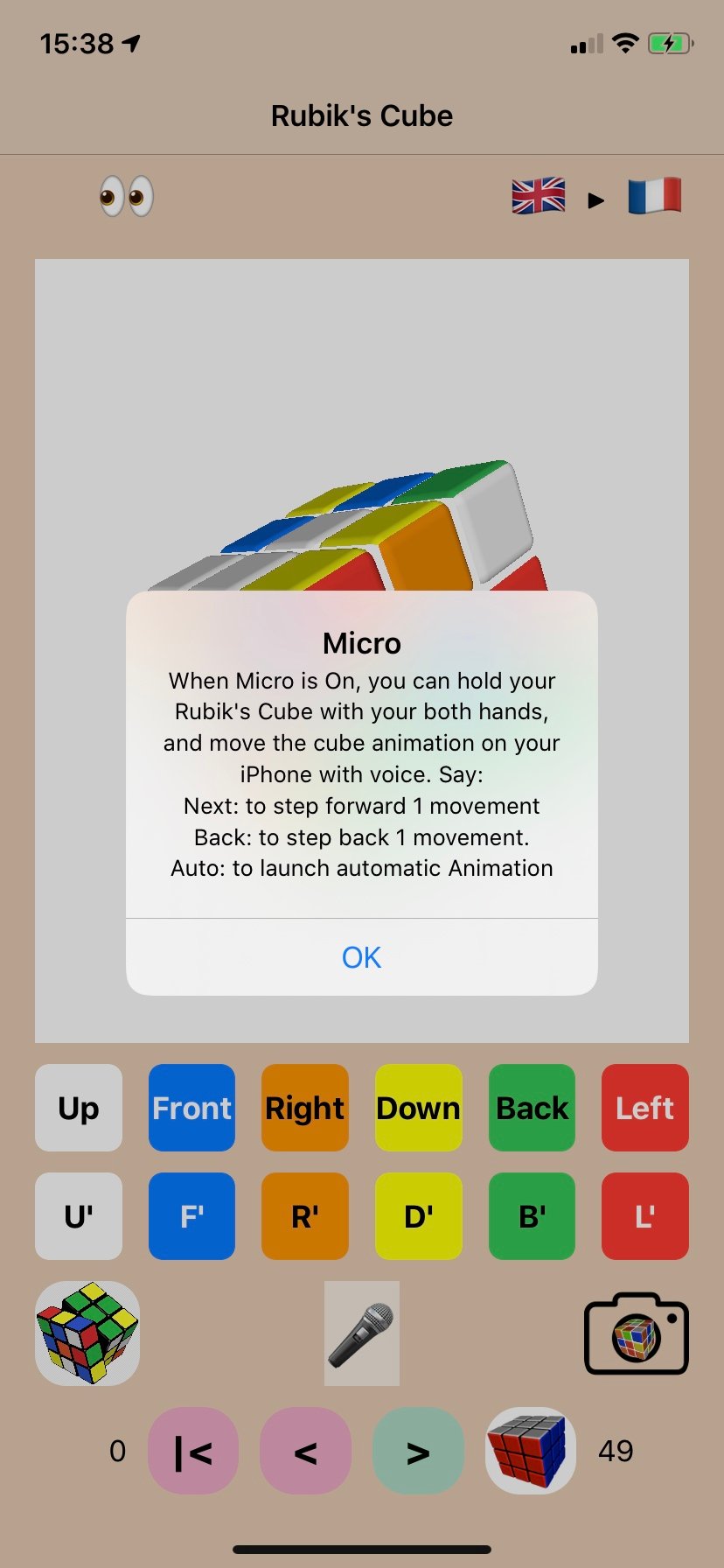Rotate the orange Right face
This screenshot has width=724, height=1568.
point(305,1108)
